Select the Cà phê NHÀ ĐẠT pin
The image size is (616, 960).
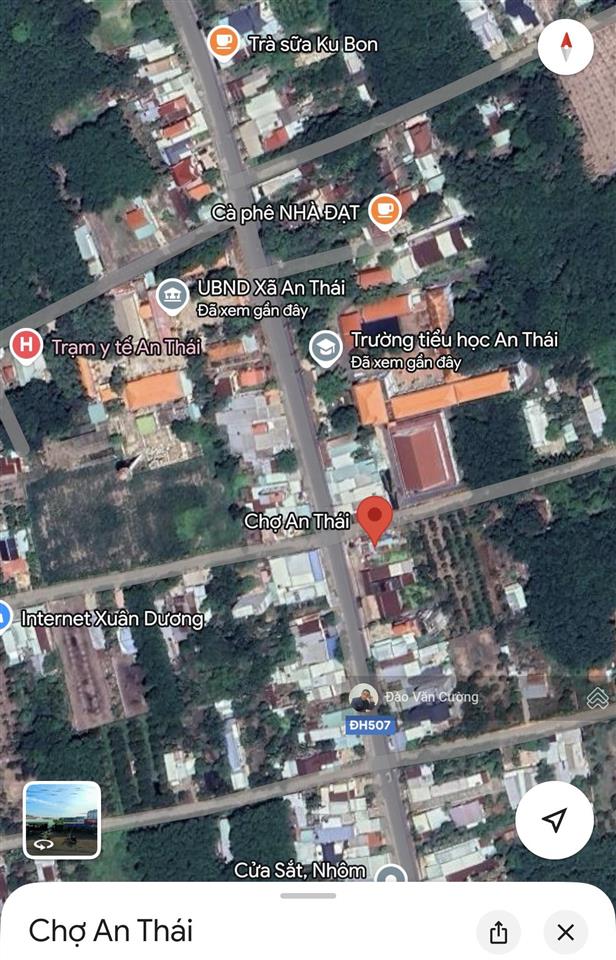tap(384, 211)
